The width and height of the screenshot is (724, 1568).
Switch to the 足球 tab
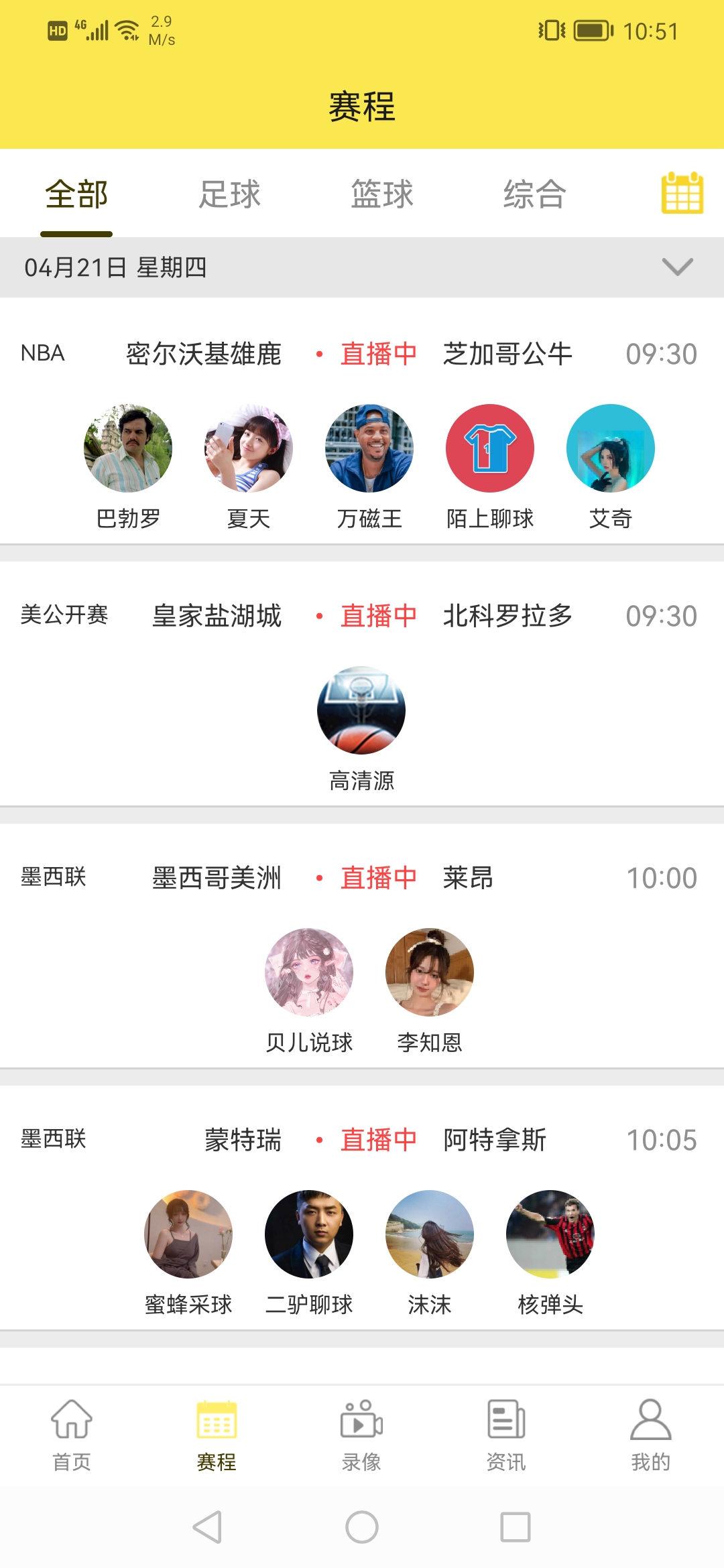229,194
